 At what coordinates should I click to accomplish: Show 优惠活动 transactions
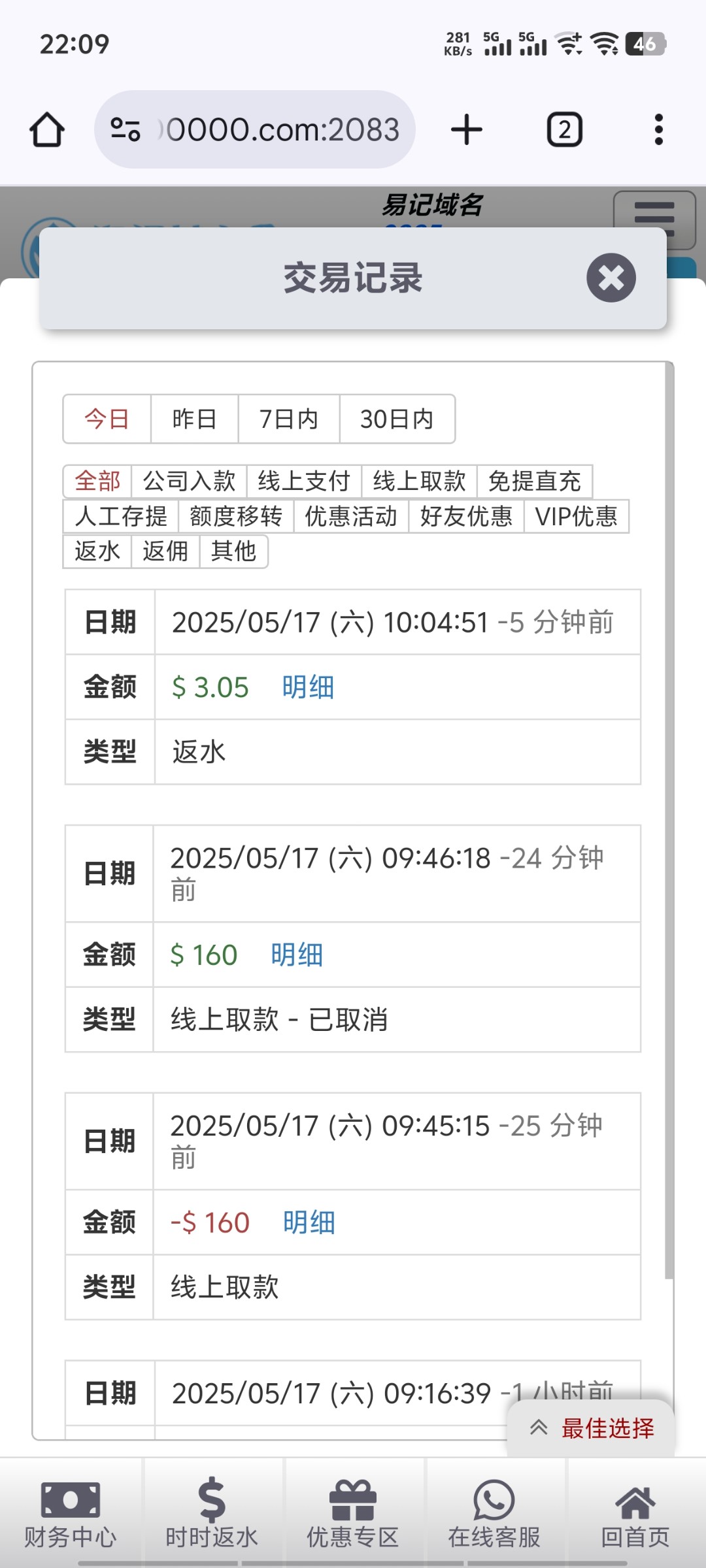(351, 517)
